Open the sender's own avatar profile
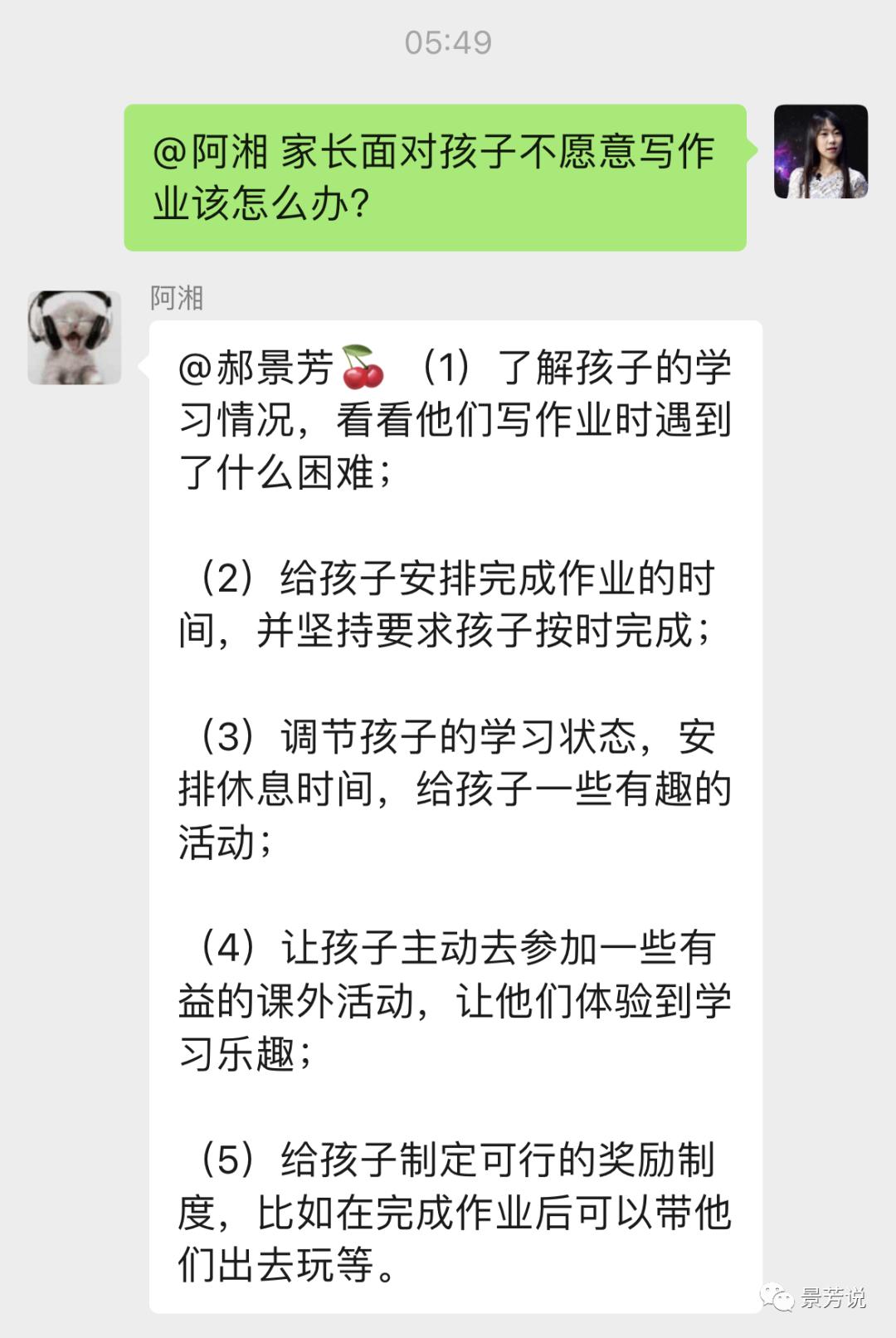 (x=821, y=152)
